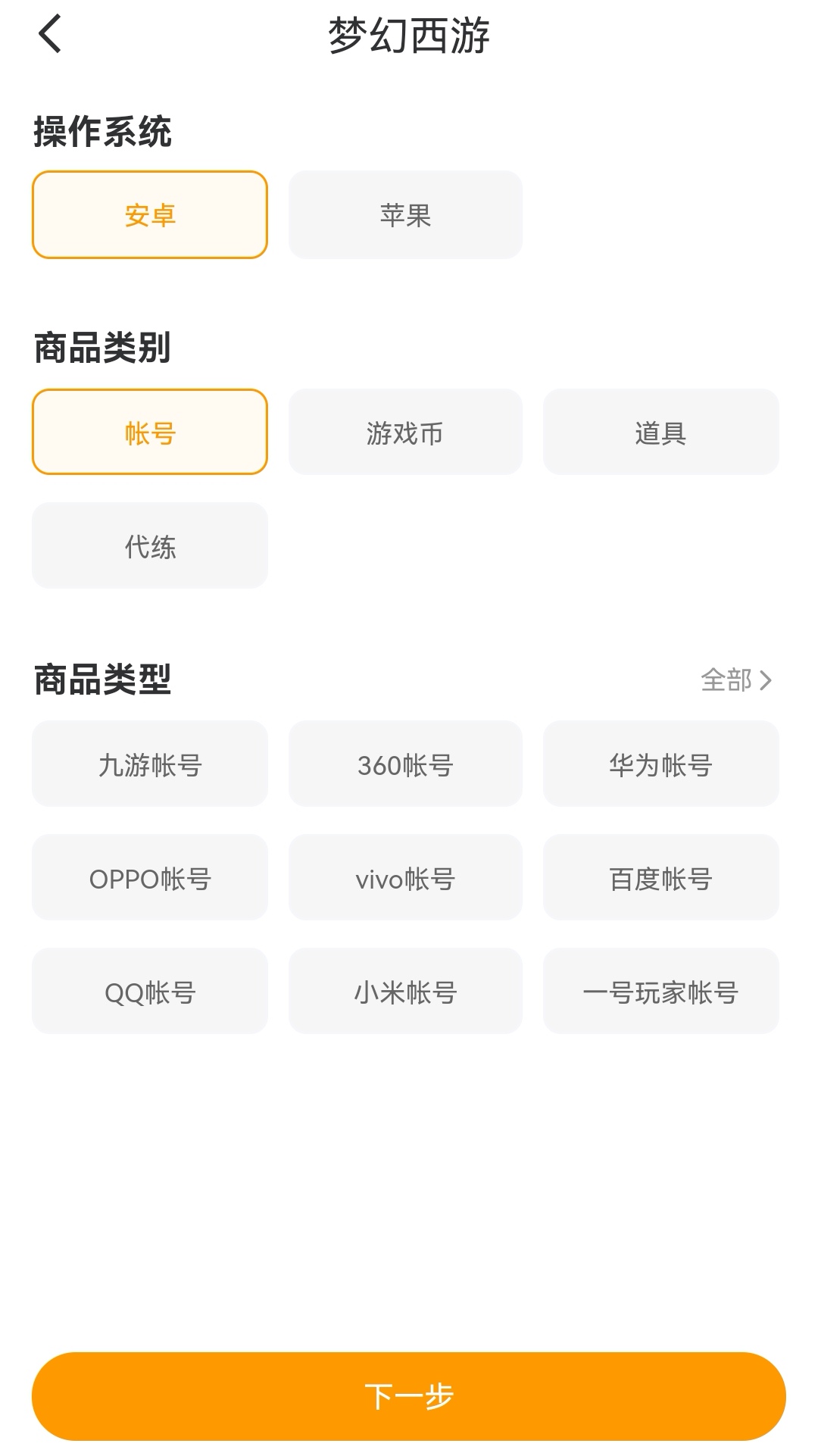The width and height of the screenshot is (818, 1456).
Task: Choose 360帐号 type
Action: tap(405, 764)
